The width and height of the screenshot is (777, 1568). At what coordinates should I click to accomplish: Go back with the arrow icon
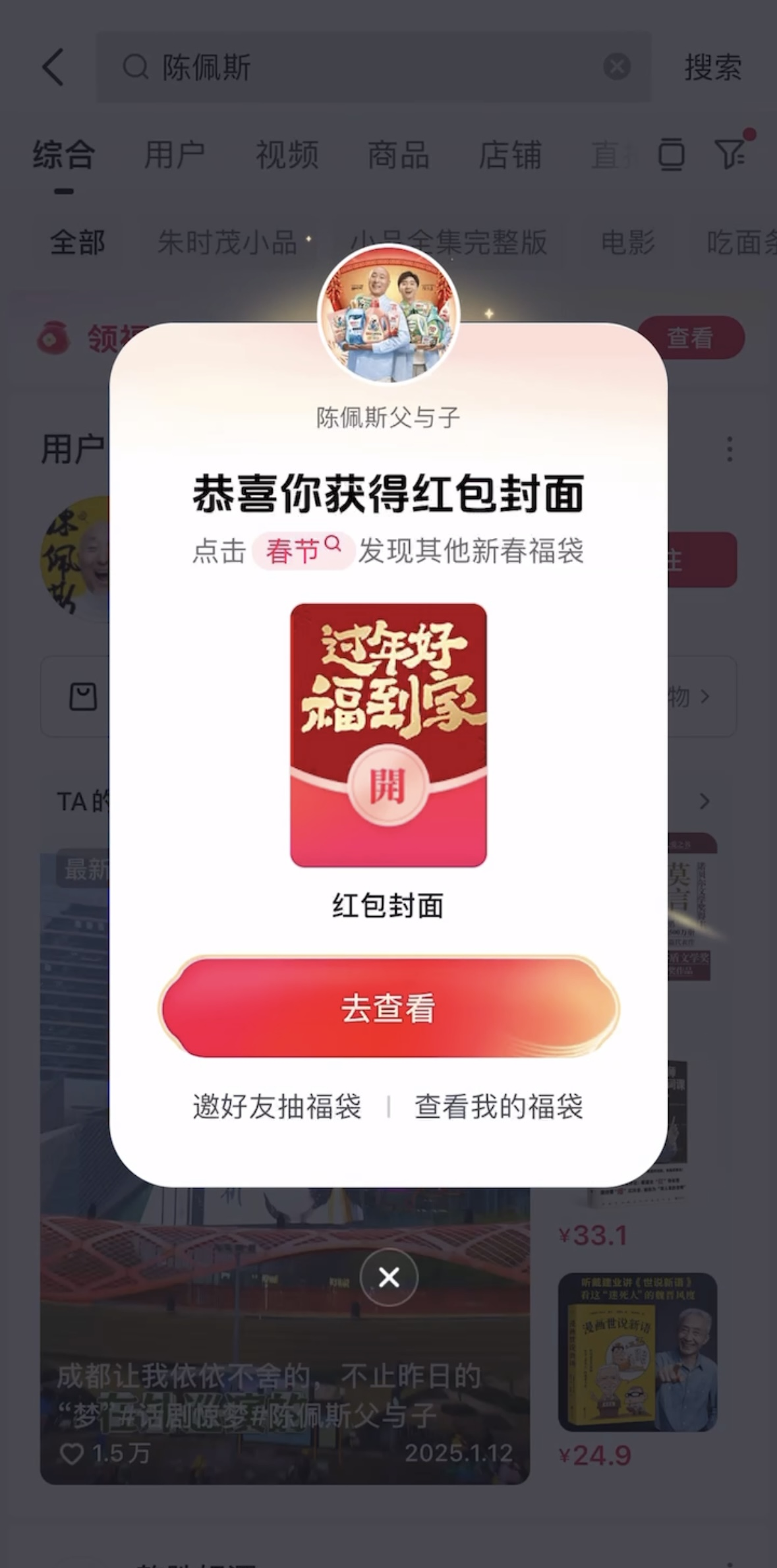point(53,67)
